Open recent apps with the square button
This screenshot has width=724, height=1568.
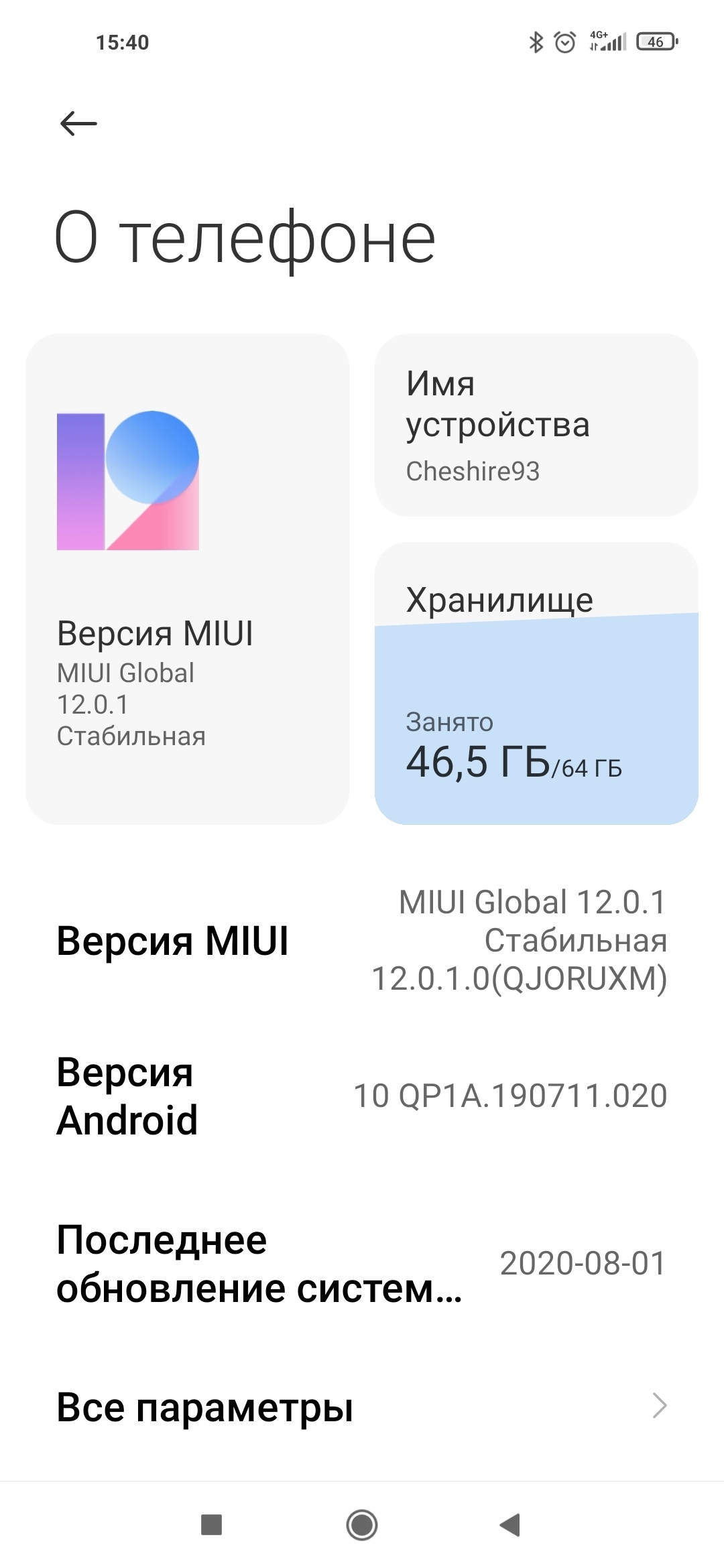pos(212,1525)
